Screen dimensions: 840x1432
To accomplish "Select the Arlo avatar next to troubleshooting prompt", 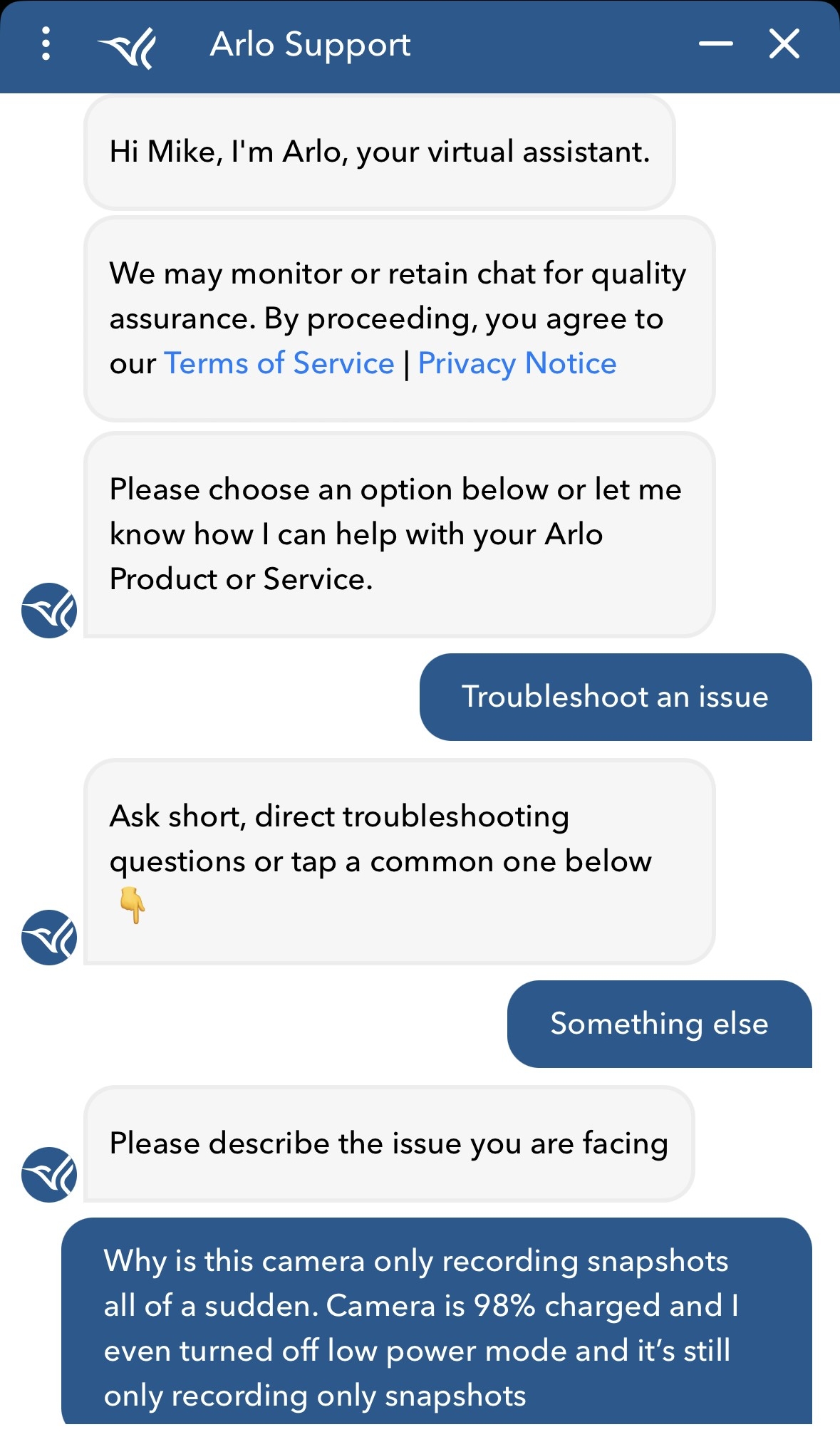I will tap(48, 937).
